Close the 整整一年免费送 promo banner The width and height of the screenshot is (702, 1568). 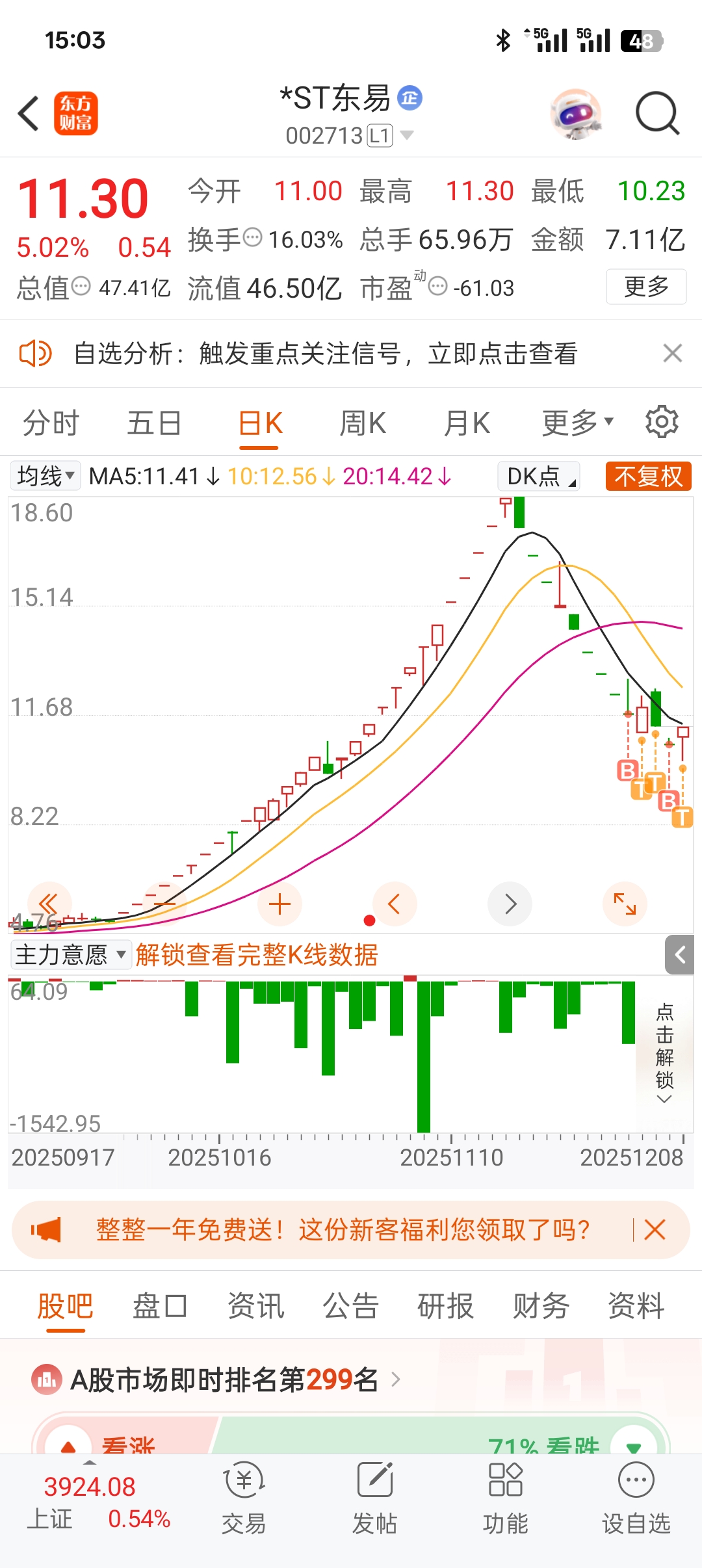(655, 1230)
